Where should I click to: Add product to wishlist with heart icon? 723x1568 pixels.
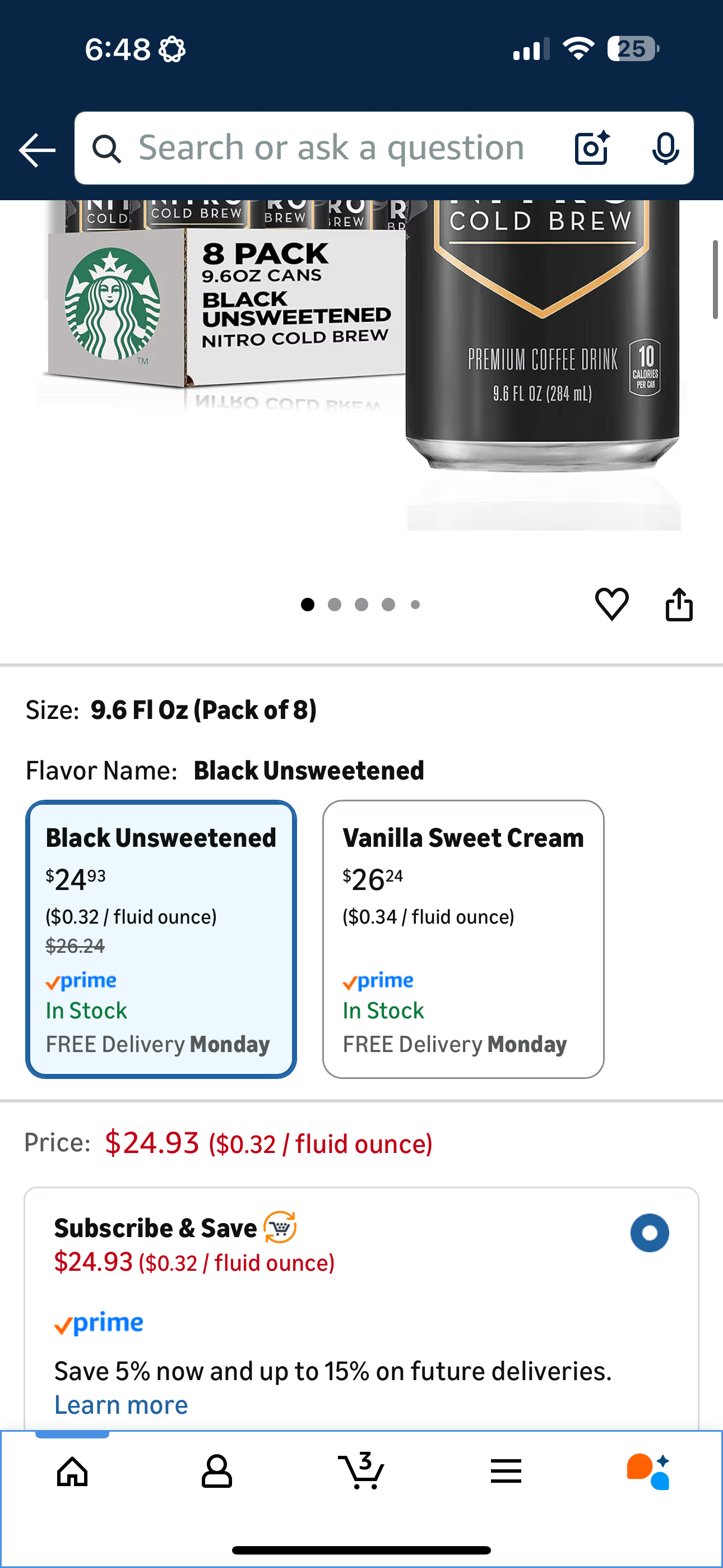coord(611,603)
